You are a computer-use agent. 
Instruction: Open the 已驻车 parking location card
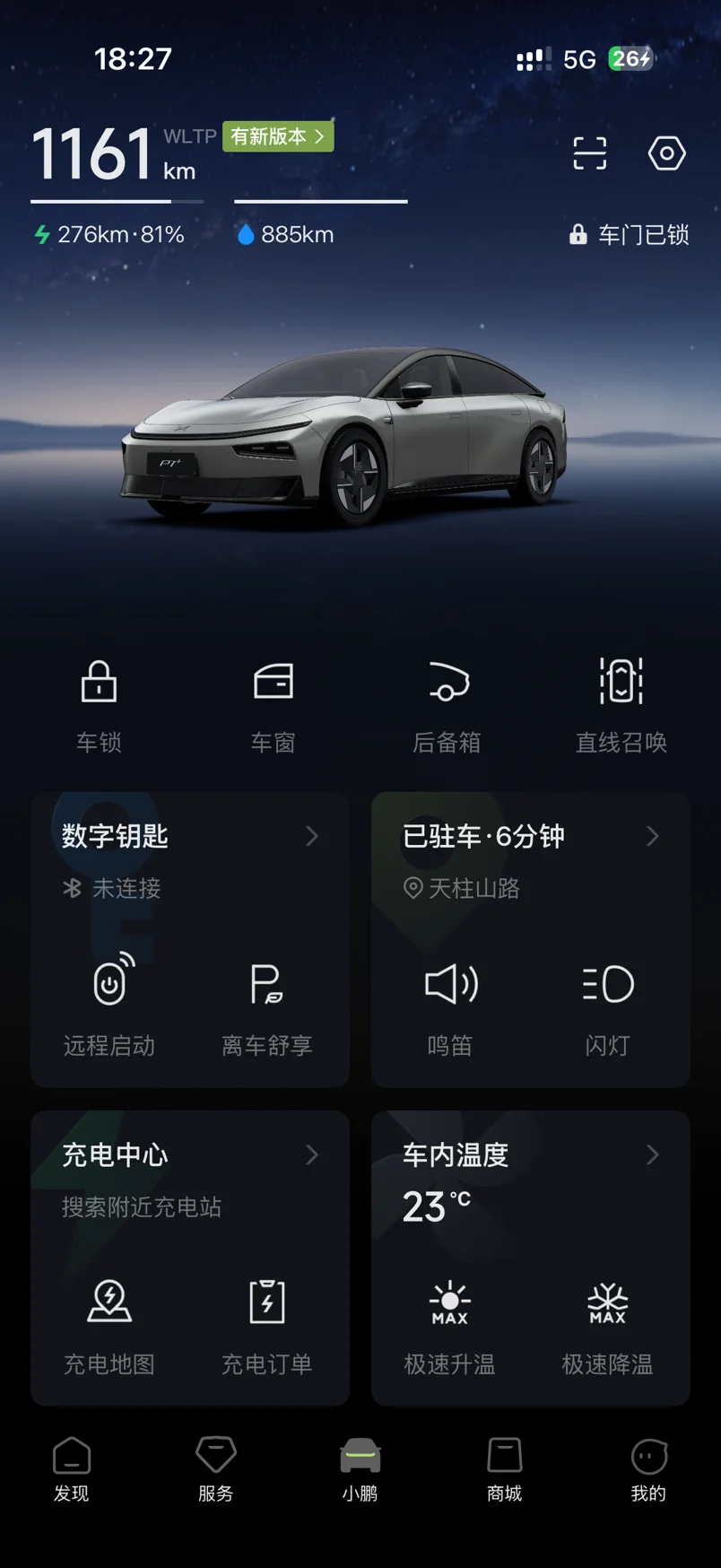(x=529, y=837)
